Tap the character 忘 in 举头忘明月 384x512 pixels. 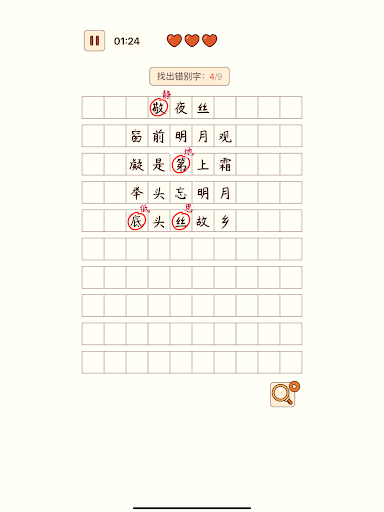click(181, 193)
